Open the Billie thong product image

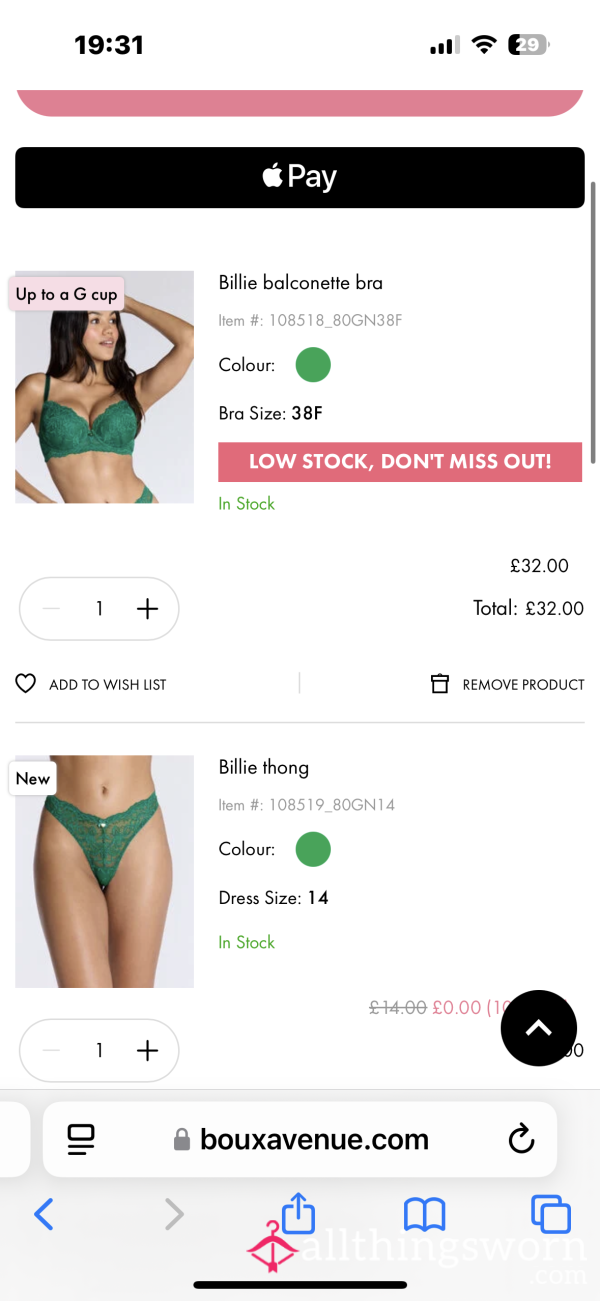click(x=104, y=871)
